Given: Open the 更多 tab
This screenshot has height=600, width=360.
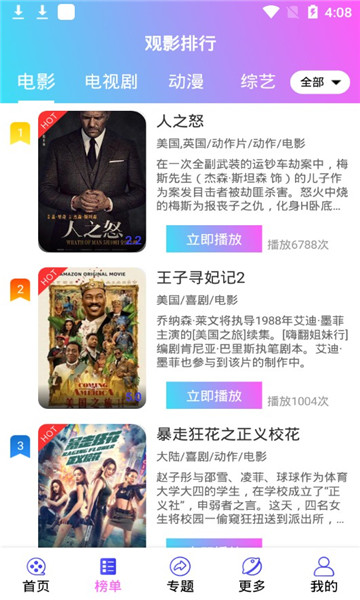Looking at the screenshot, I should pos(252,575).
